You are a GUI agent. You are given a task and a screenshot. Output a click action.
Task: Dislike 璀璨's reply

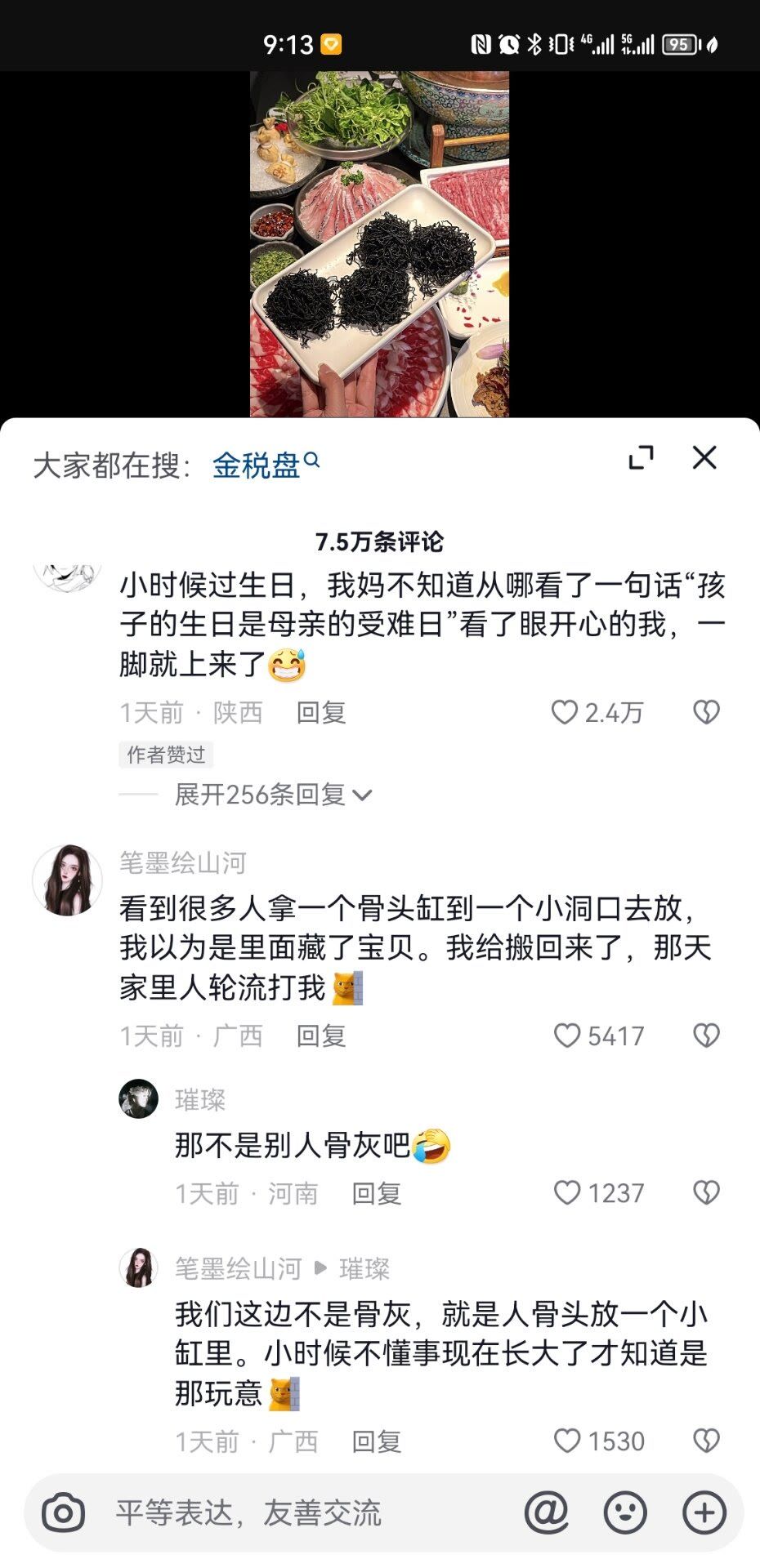(706, 1193)
